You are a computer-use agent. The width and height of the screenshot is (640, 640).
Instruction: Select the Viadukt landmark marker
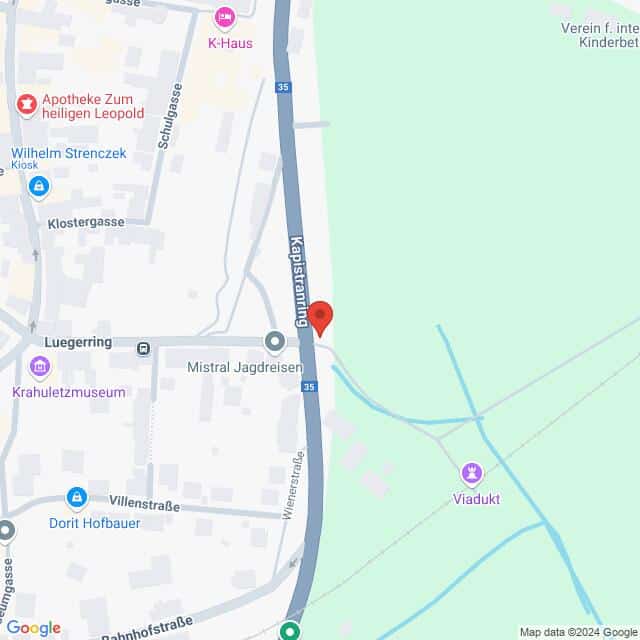coord(473,471)
